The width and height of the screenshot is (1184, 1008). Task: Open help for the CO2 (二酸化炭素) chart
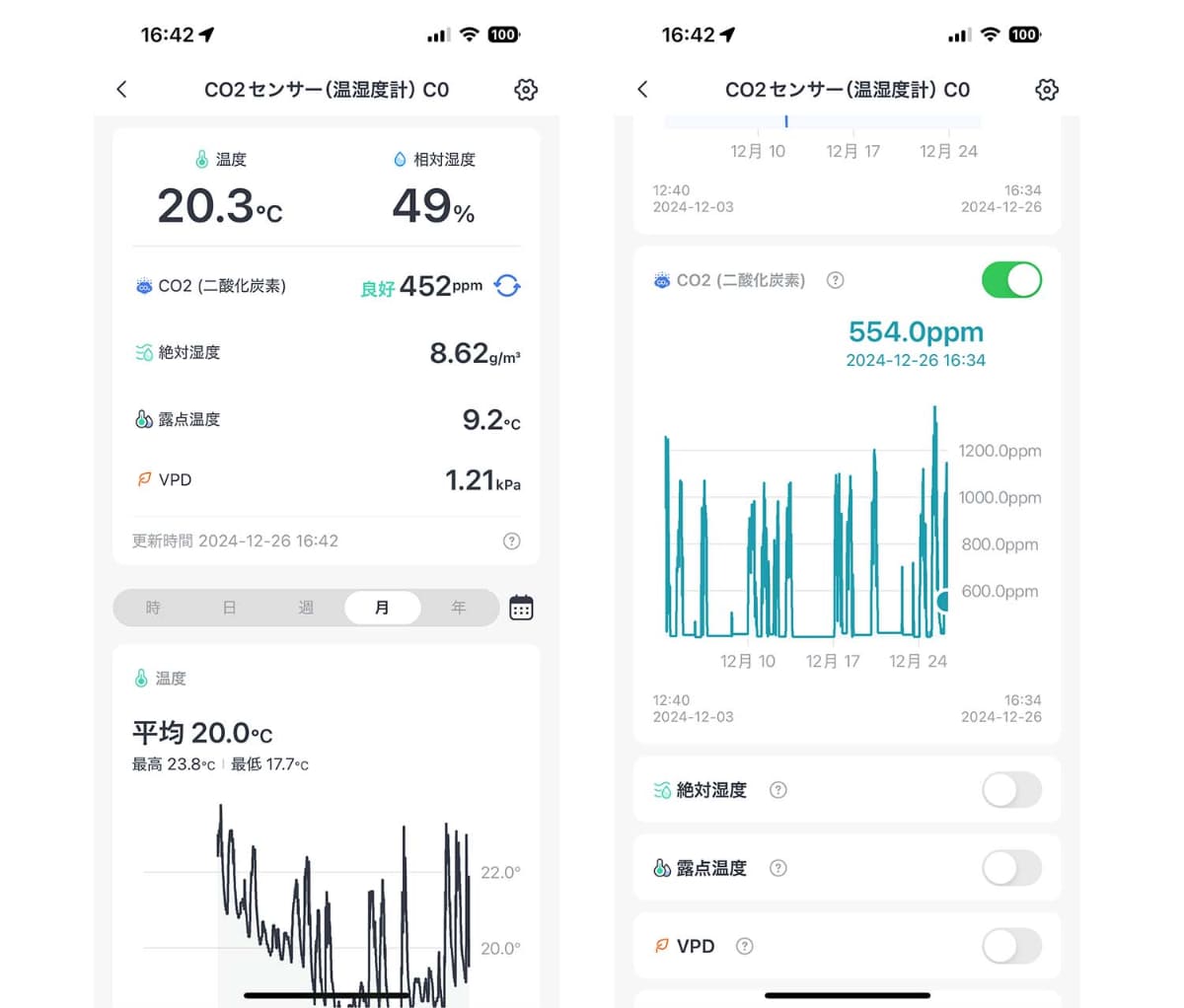(x=835, y=280)
